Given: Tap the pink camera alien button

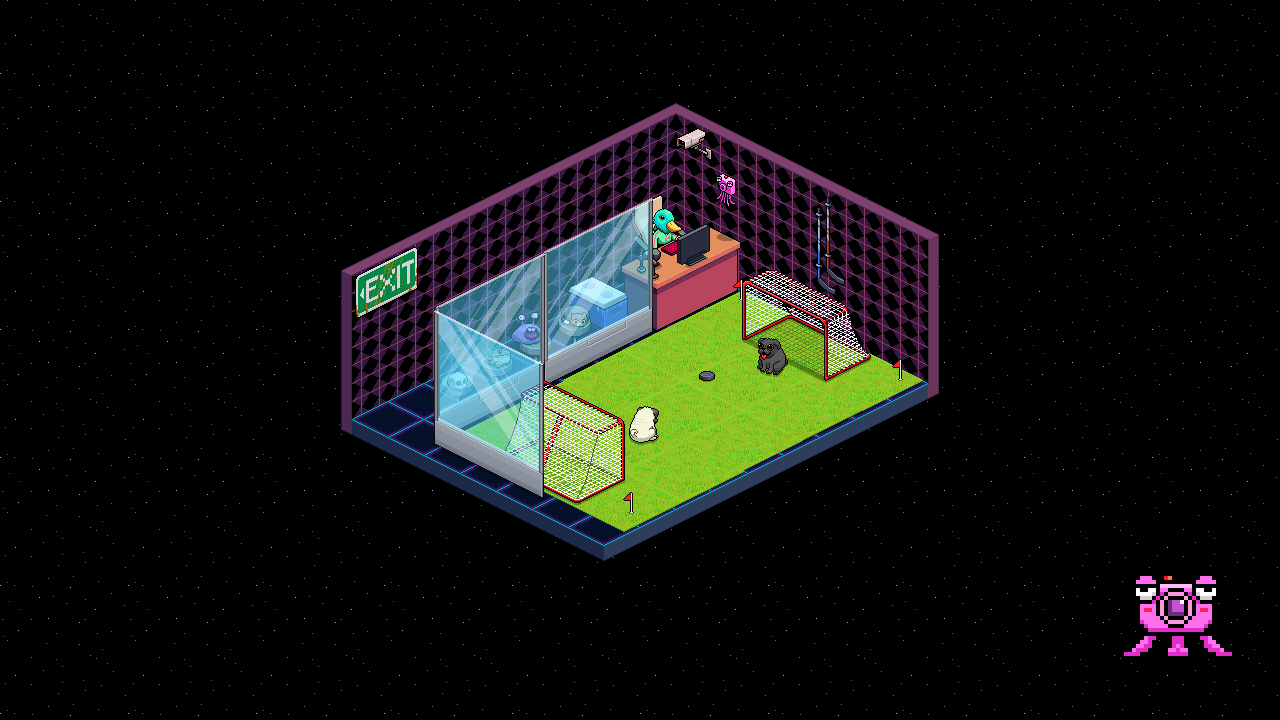Looking at the screenshot, I should pyautogui.click(x=1177, y=613).
